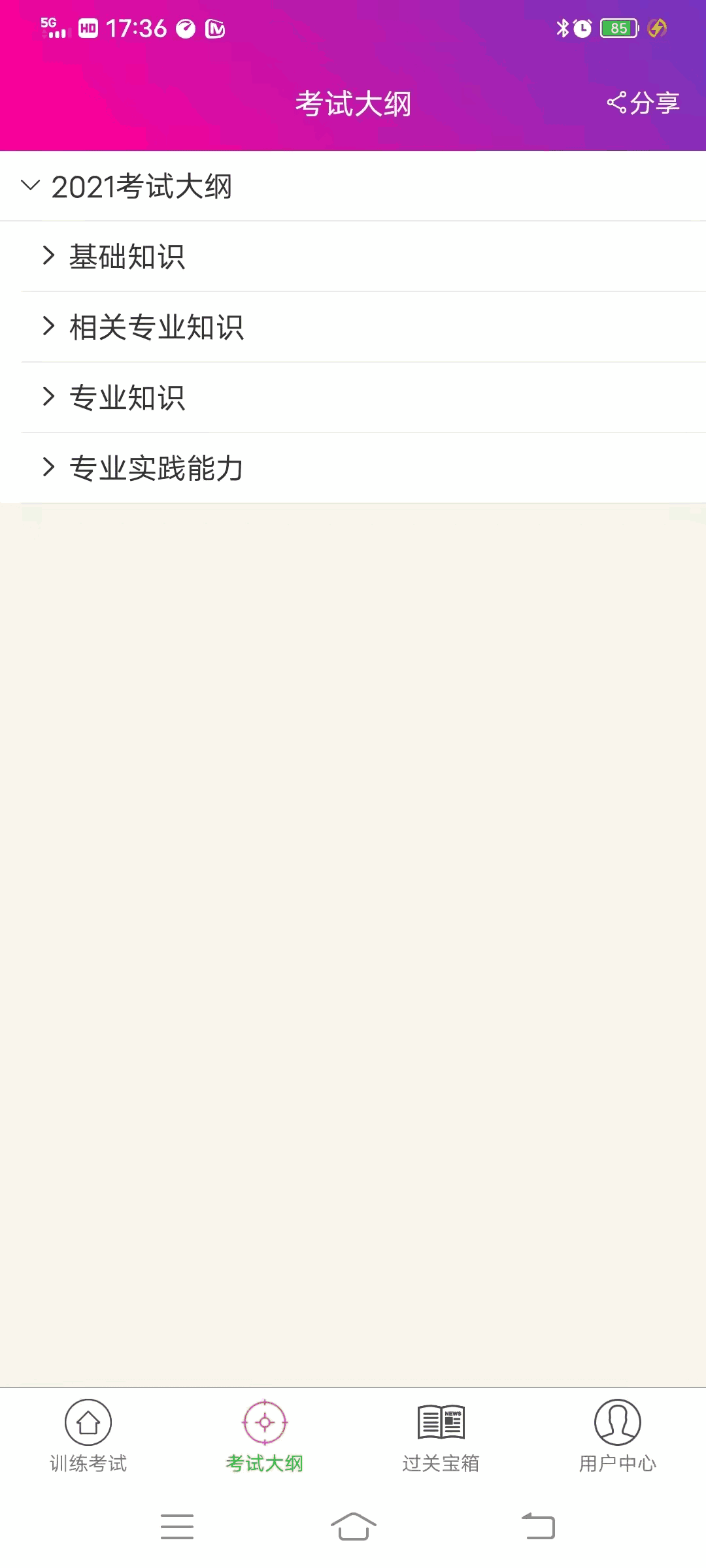Expand the 相关专业知识 section
706x1568 pixels.
157,327
